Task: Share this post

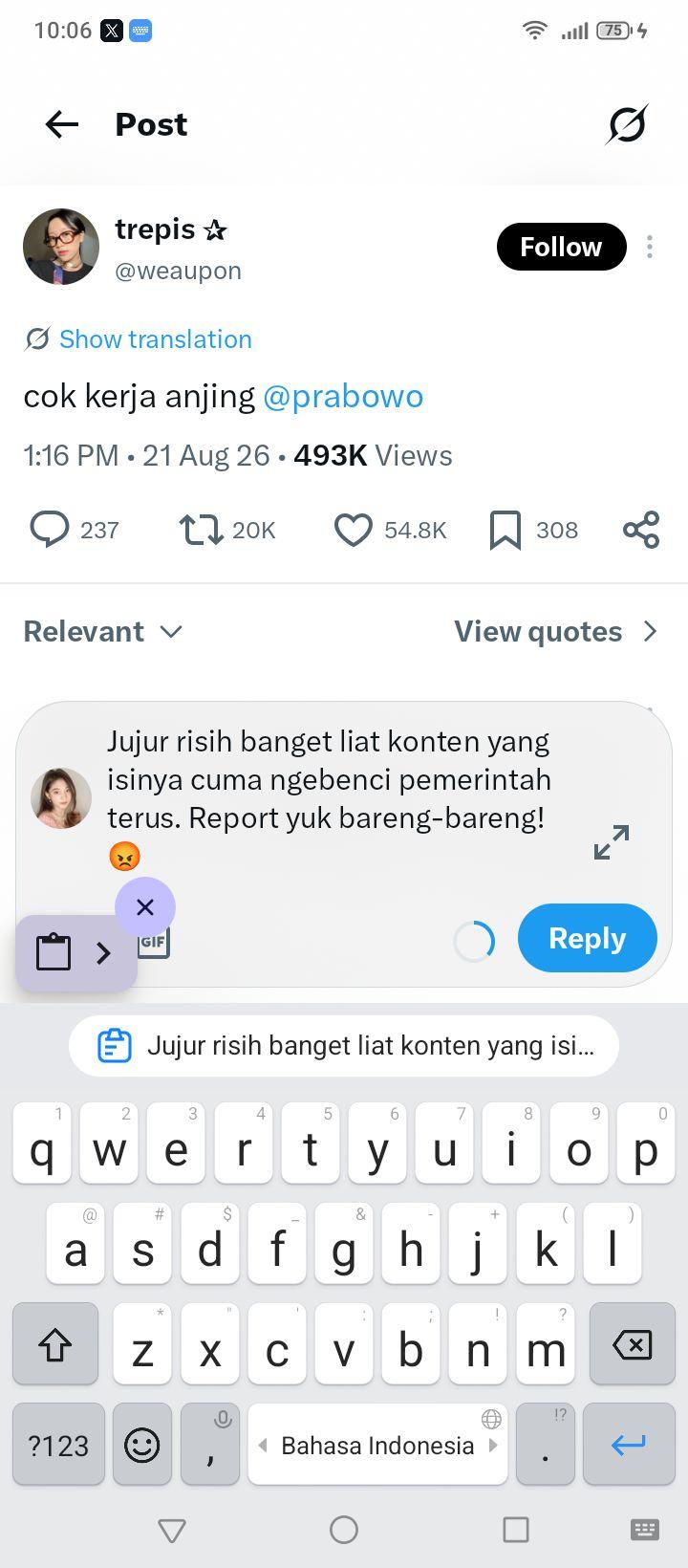Action: 641,530
